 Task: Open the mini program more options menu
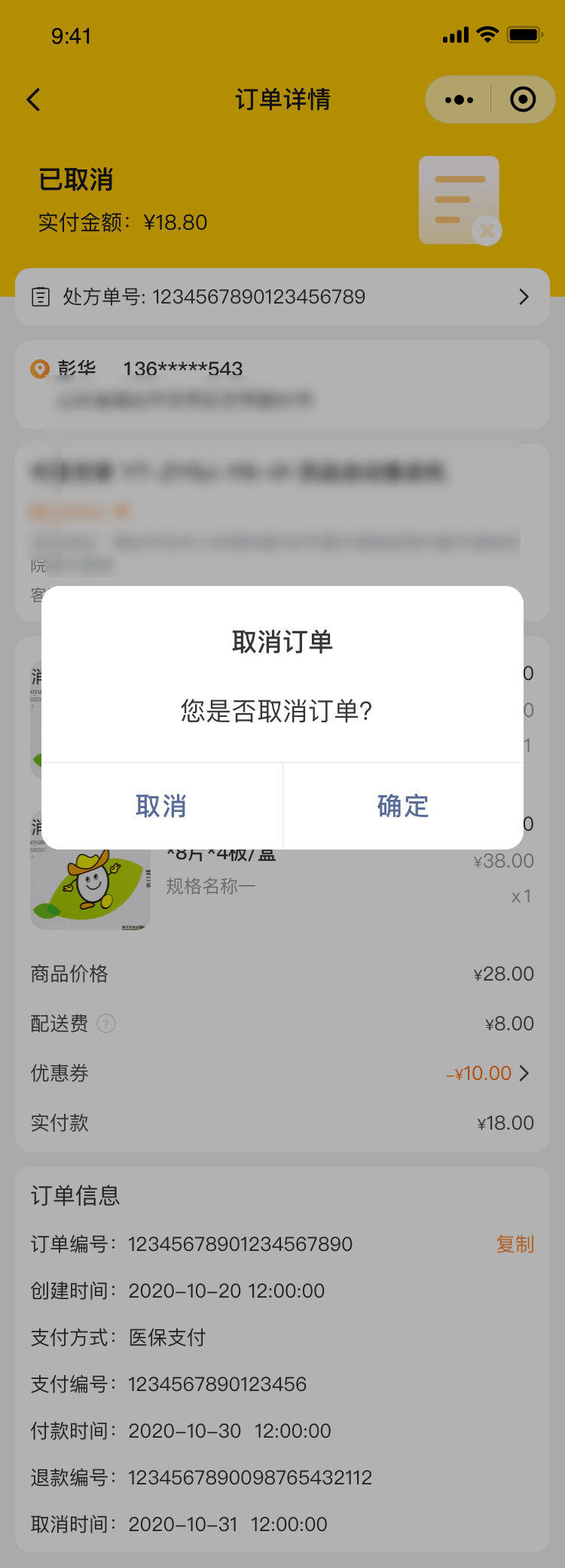[459, 99]
